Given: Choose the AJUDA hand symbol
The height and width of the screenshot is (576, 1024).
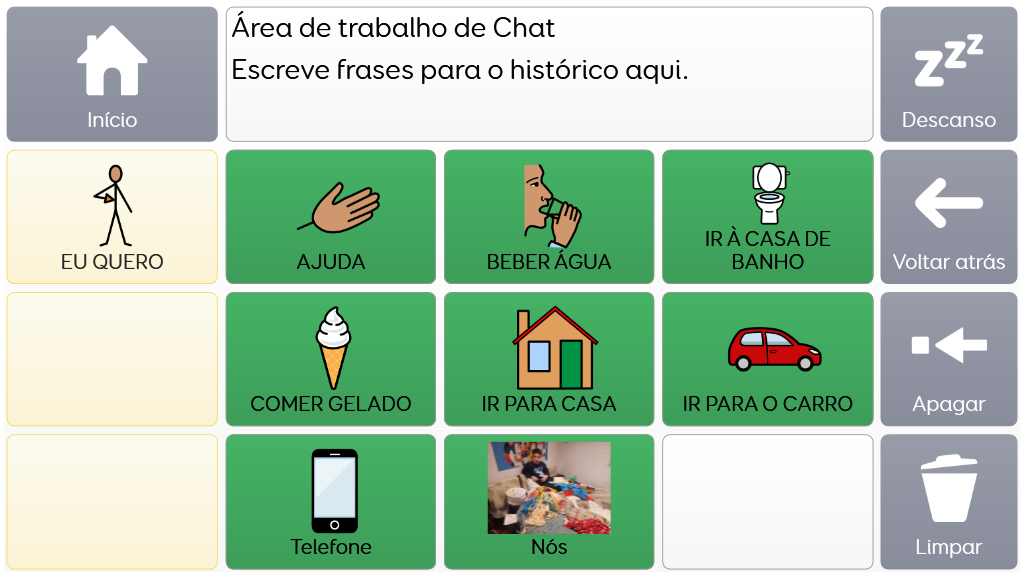Looking at the screenshot, I should 331,217.
